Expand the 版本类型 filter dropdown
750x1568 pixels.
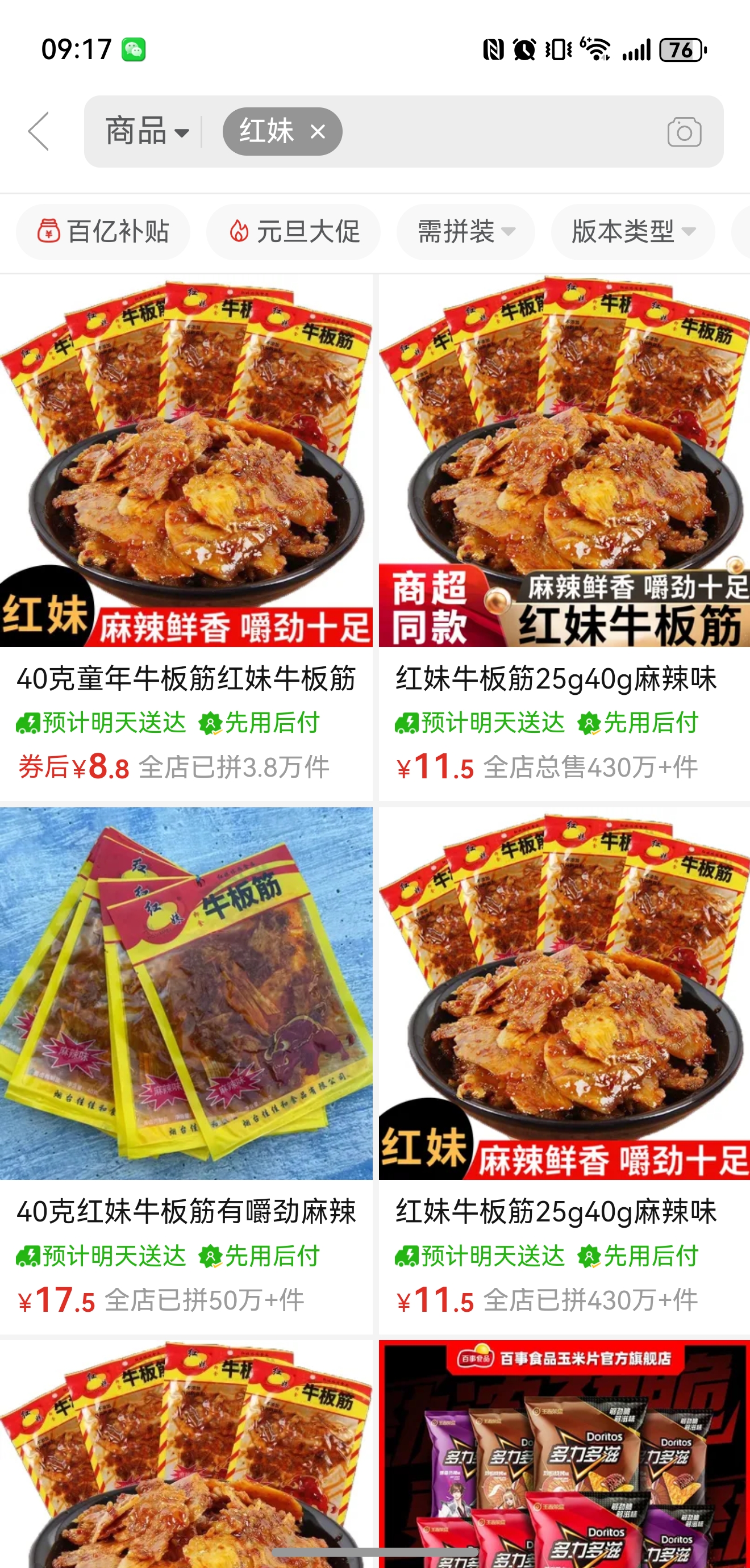(632, 231)
